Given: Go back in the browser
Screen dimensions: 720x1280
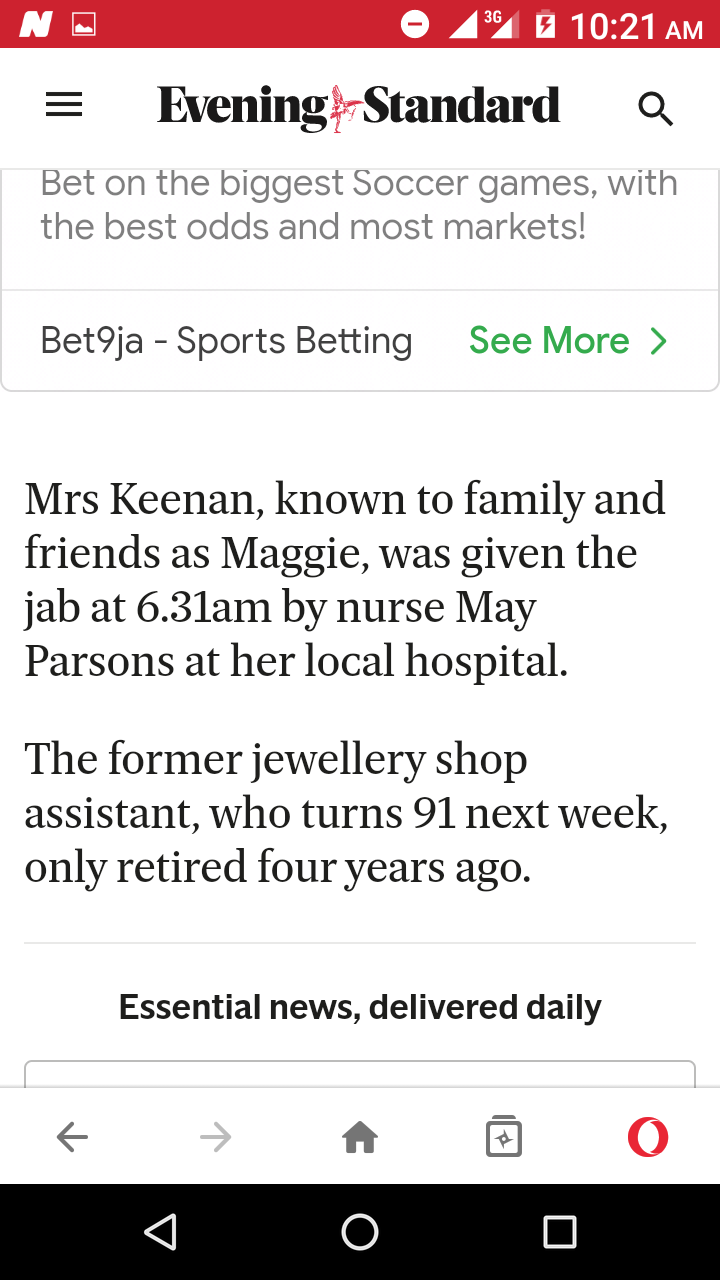Looking at the screenshot, I should (72, 1136).
